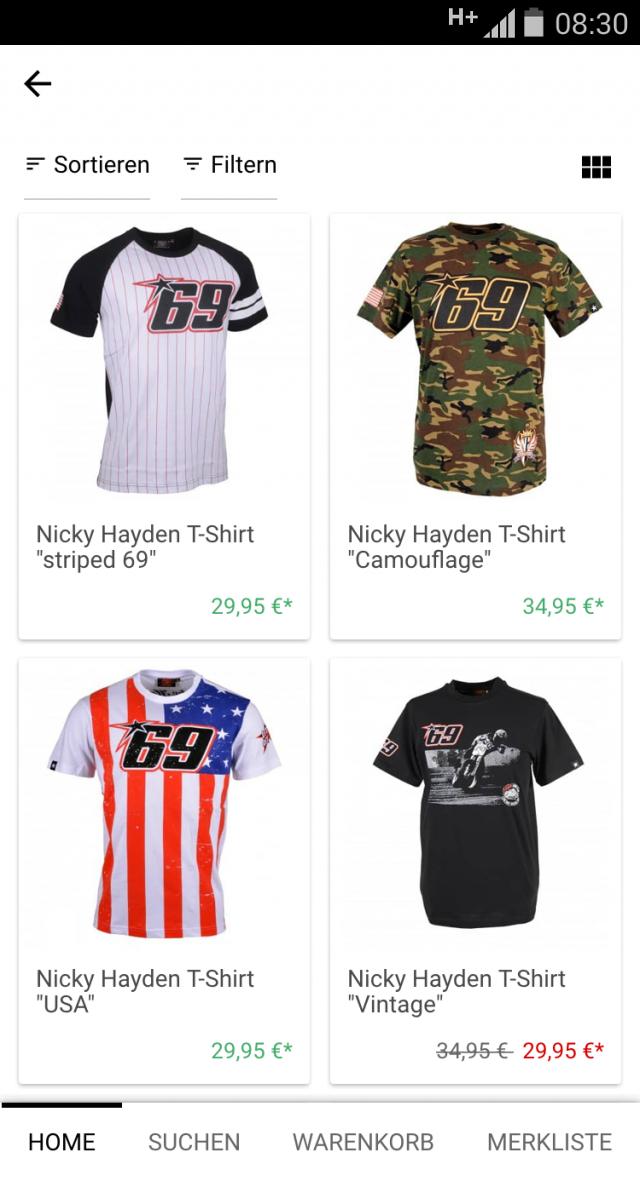Go to the MERKLISTE tab
The image size is (640, 1181).
point(549,1142)
